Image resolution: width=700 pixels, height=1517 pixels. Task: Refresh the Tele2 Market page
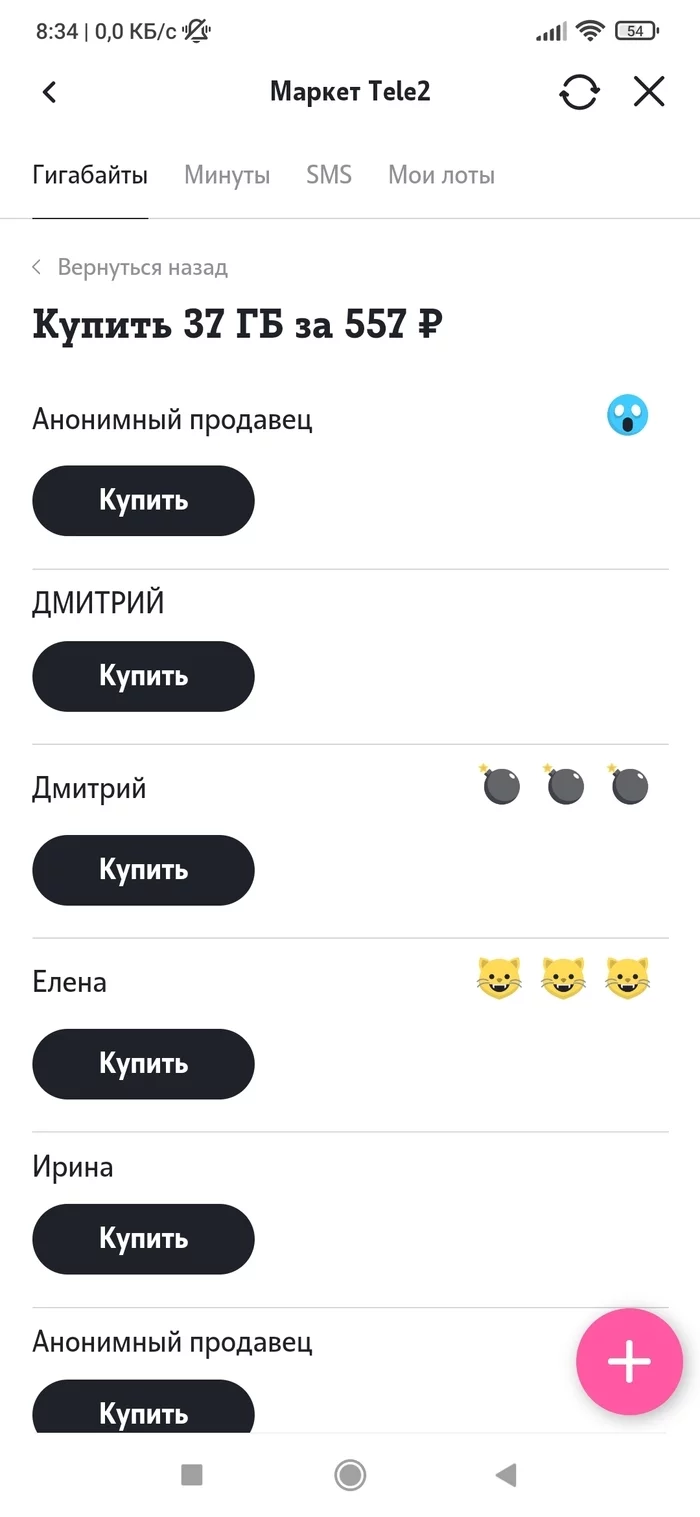579,92
